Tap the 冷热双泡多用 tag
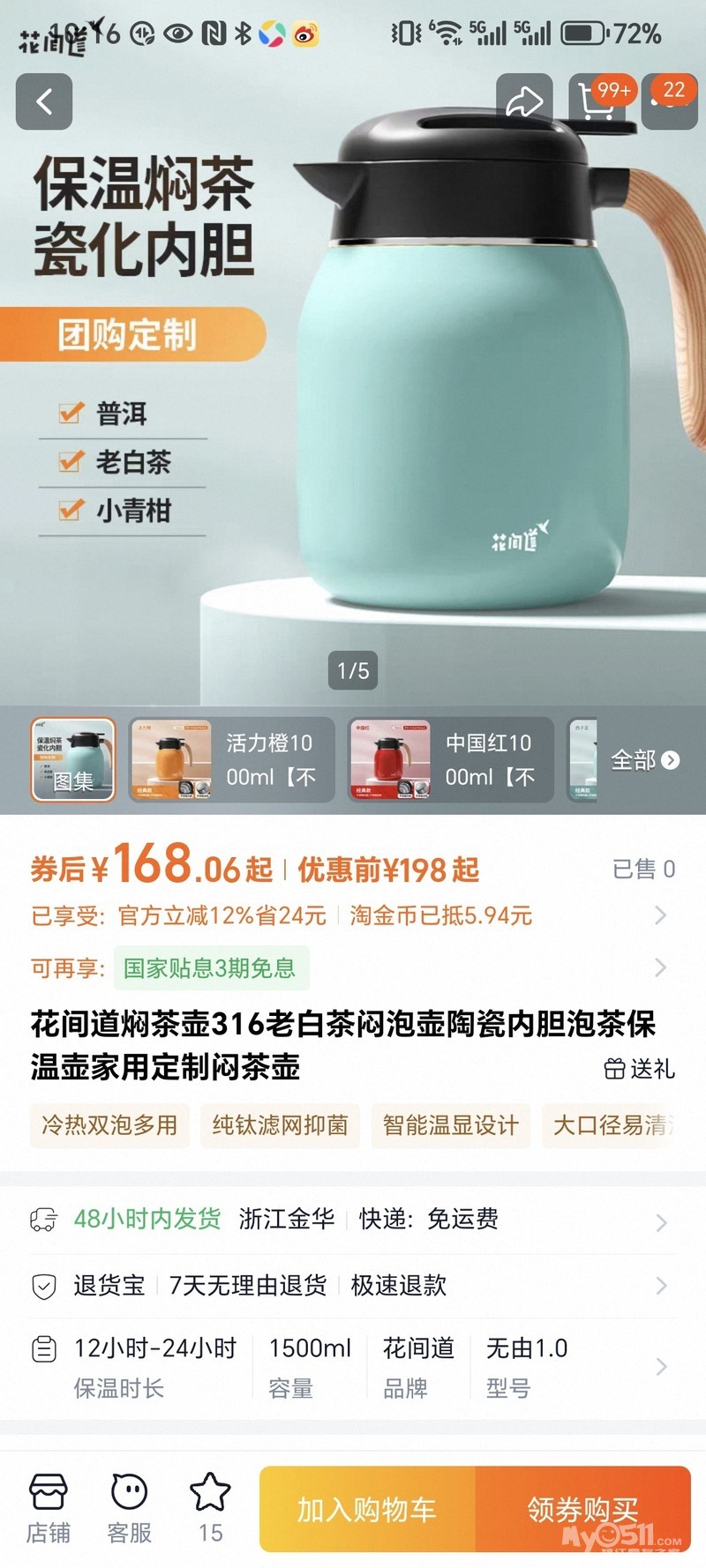This screenshot has height=1568, width=706. tap(109, 1125)
